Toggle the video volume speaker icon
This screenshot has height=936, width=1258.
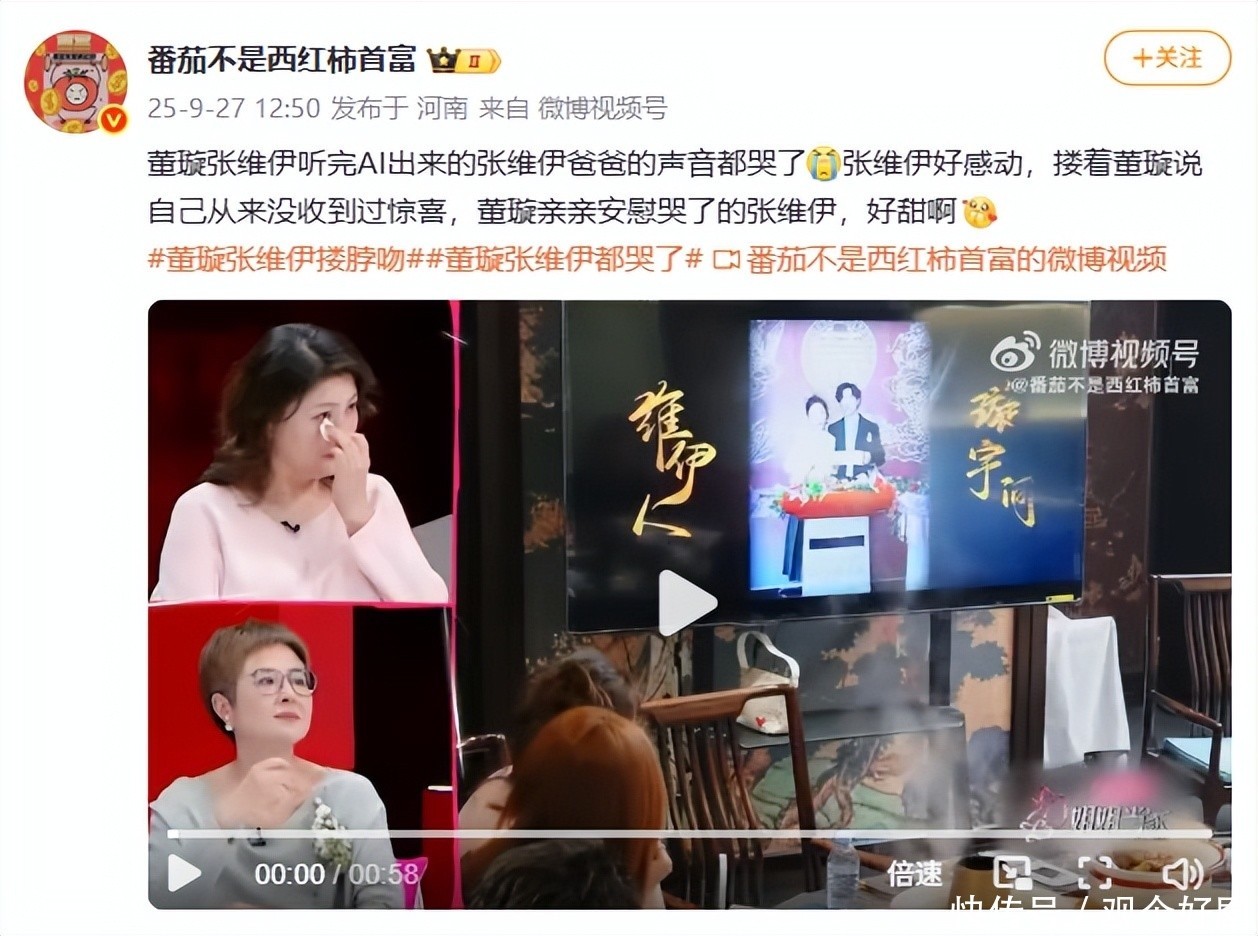[1182, 873]
